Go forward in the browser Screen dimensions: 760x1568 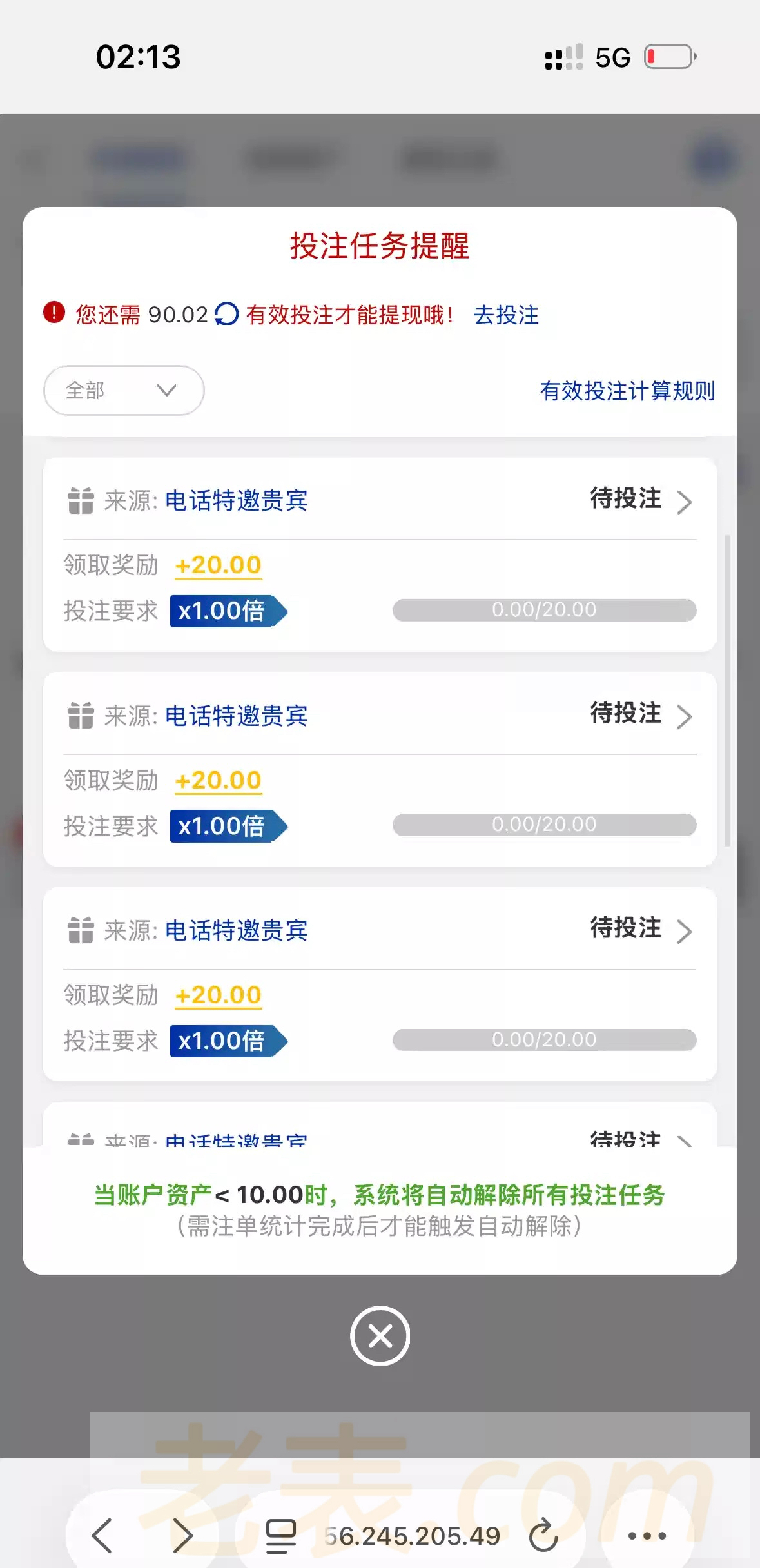click(x=182, y=1535)
